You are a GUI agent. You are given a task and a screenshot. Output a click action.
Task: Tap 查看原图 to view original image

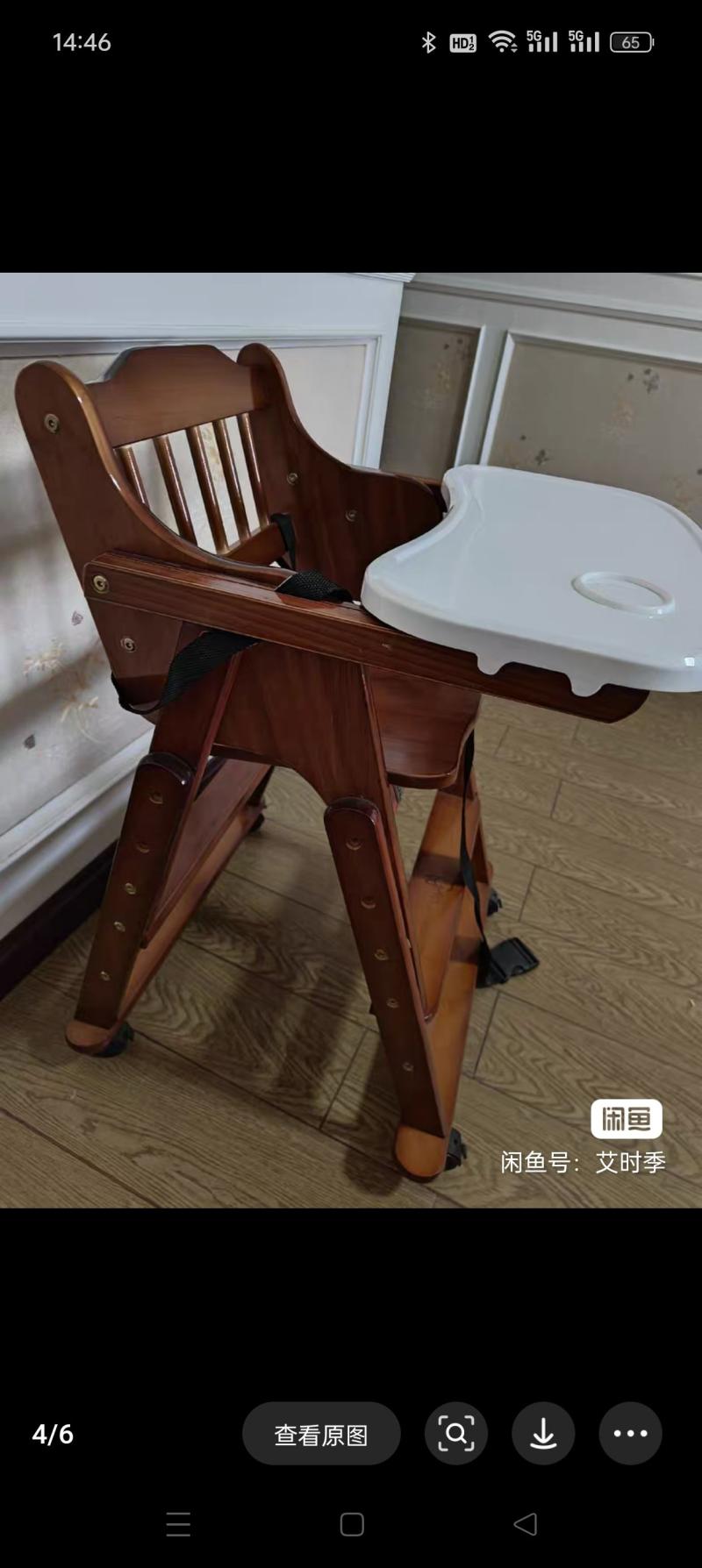(x=321, y=1434)
